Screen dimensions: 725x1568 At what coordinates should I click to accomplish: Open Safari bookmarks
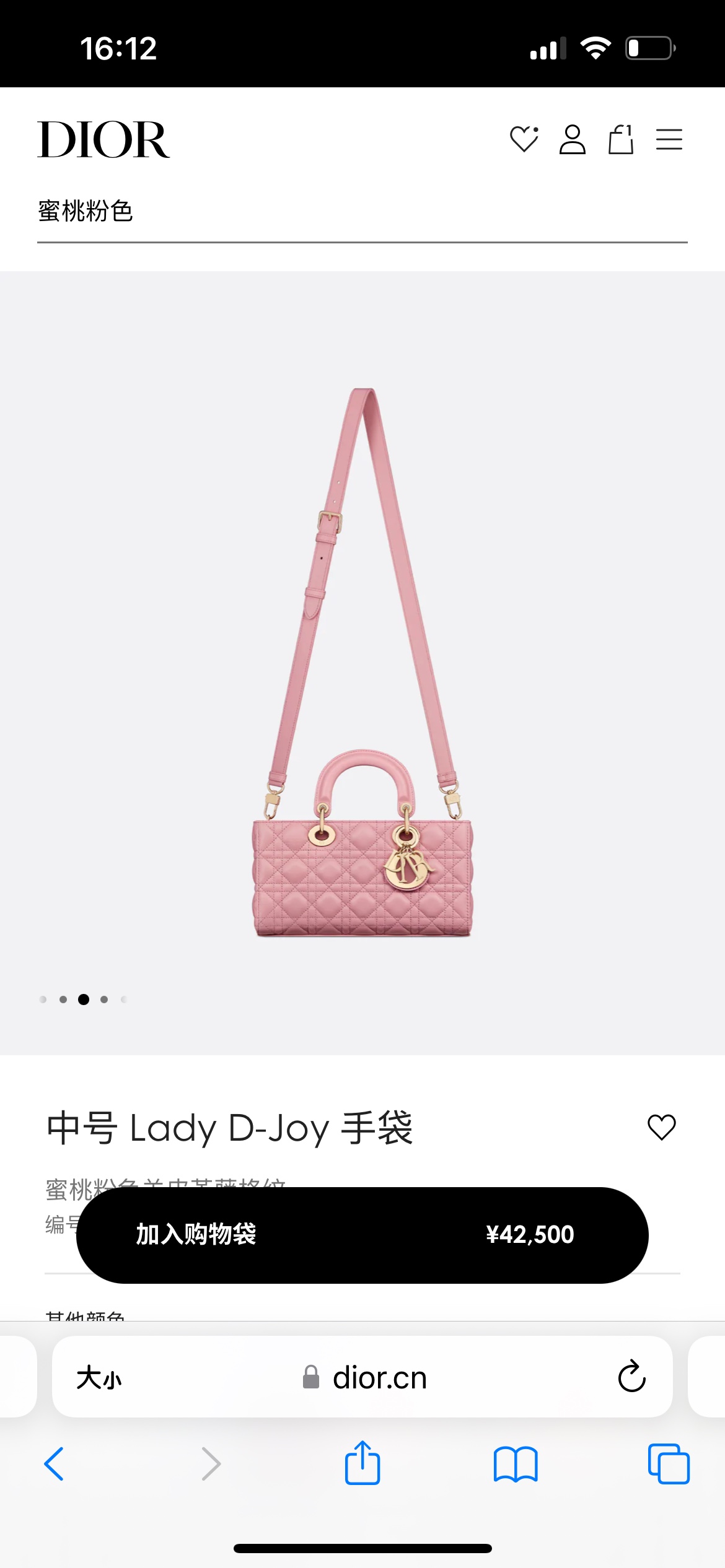point(516,1464)
